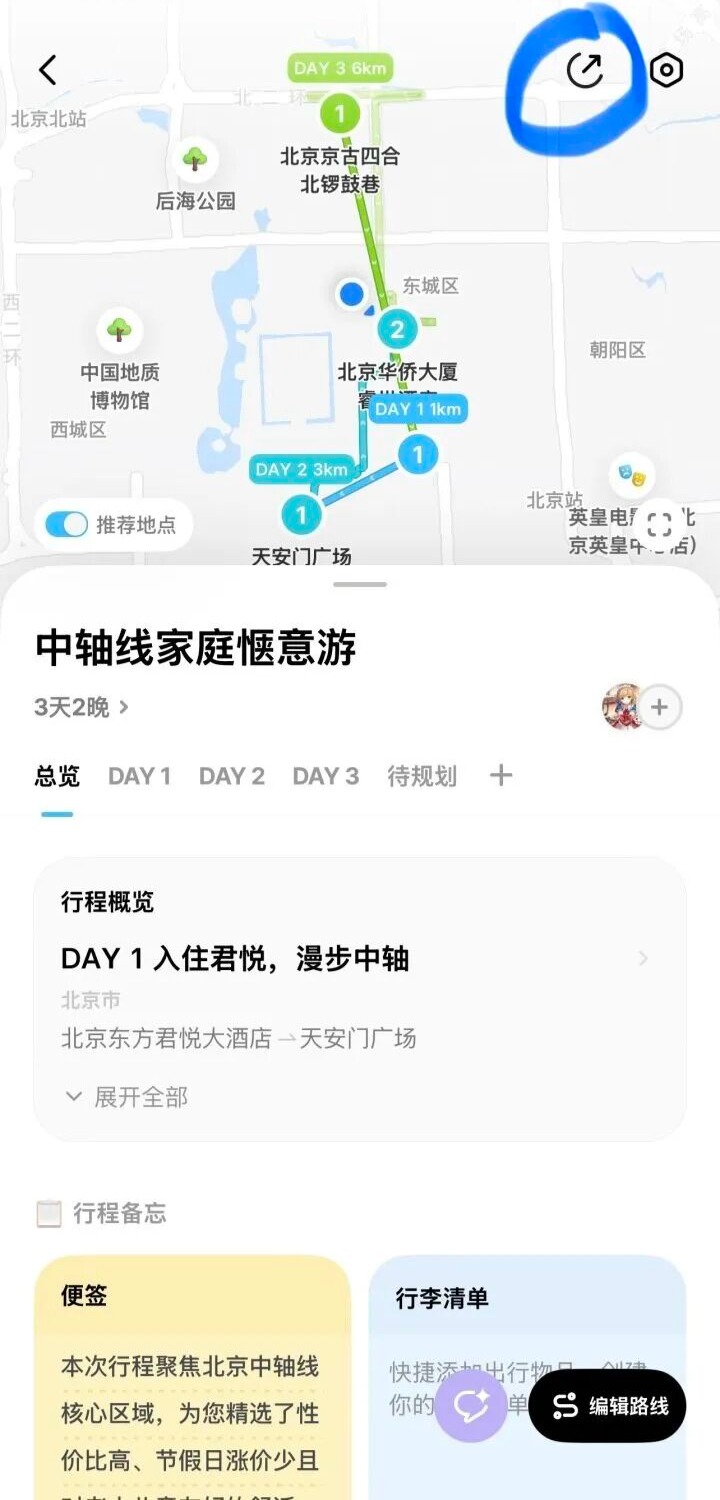Screen dimensions: 720x1500
Task: Open the 3天2晚 trip duration
Action: coord(82,707)
